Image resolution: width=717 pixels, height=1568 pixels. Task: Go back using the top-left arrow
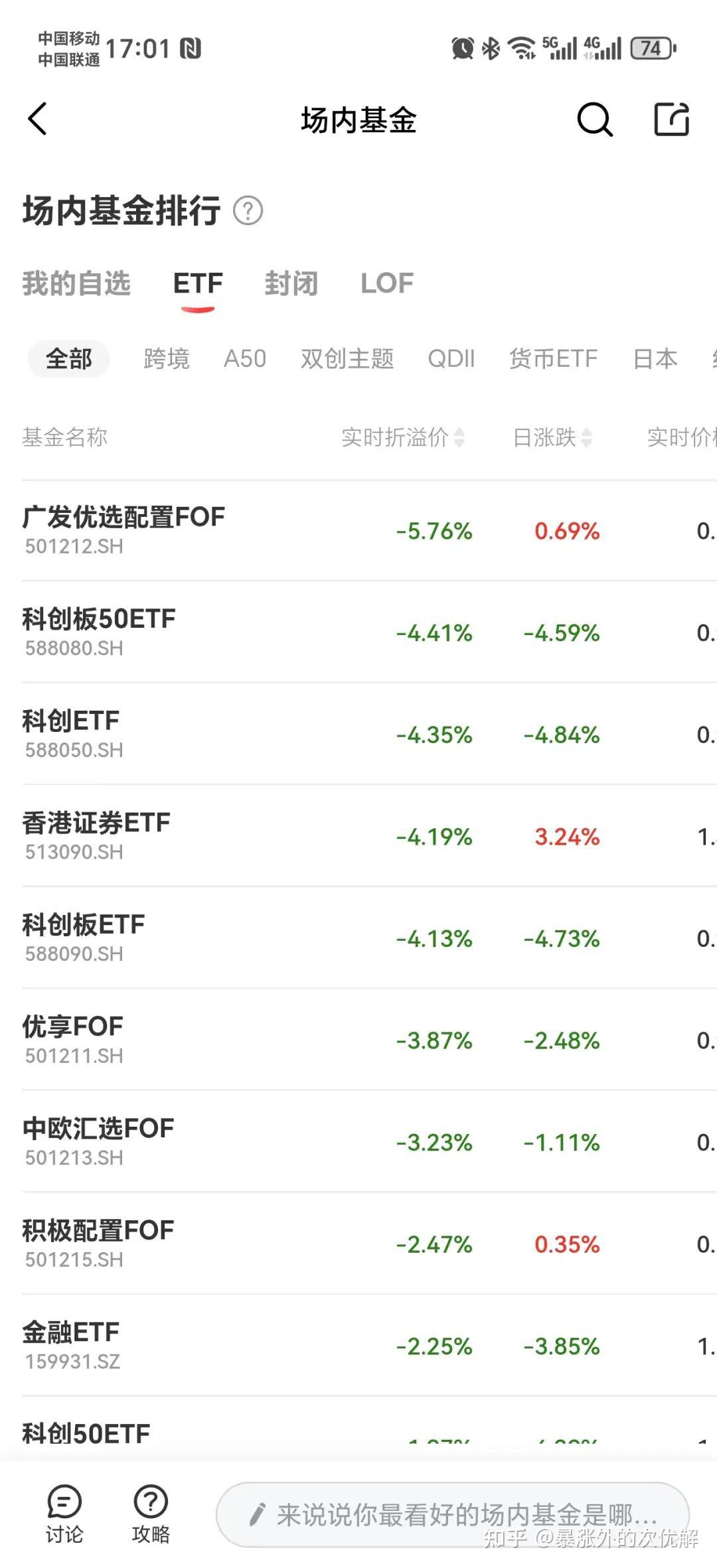pos(38,119)
